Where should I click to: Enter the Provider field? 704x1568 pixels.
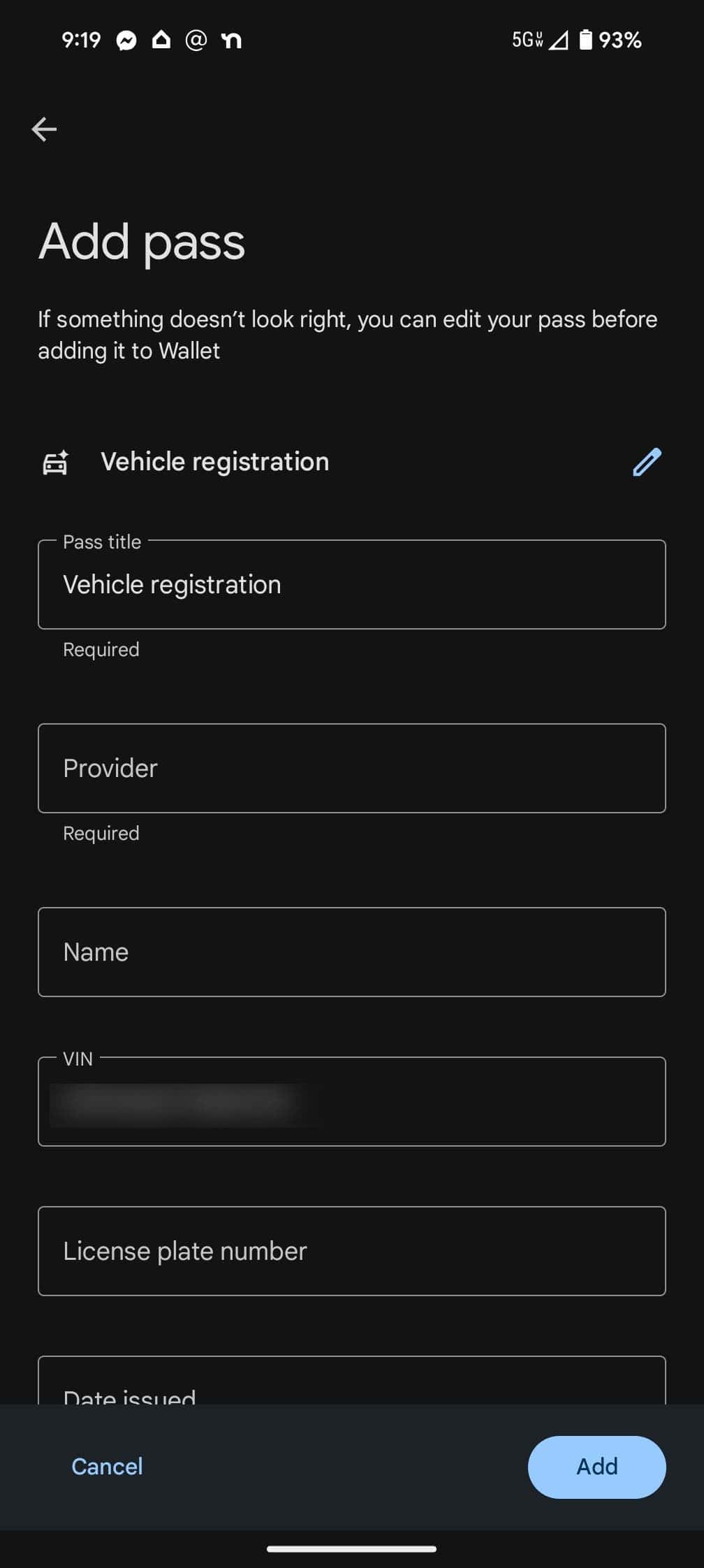coord(352,768)
